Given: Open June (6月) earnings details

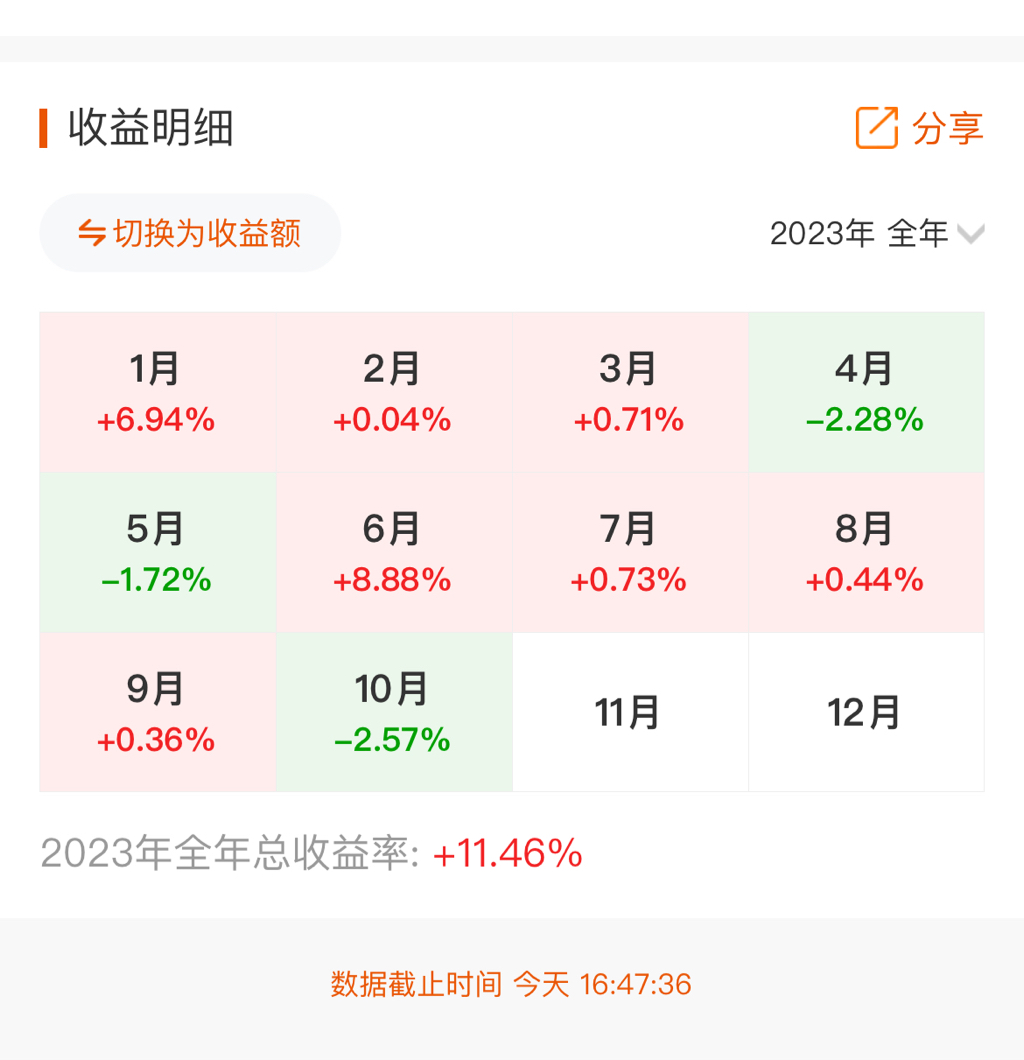Looking at the screenshot, I should (x=393, y=552).
